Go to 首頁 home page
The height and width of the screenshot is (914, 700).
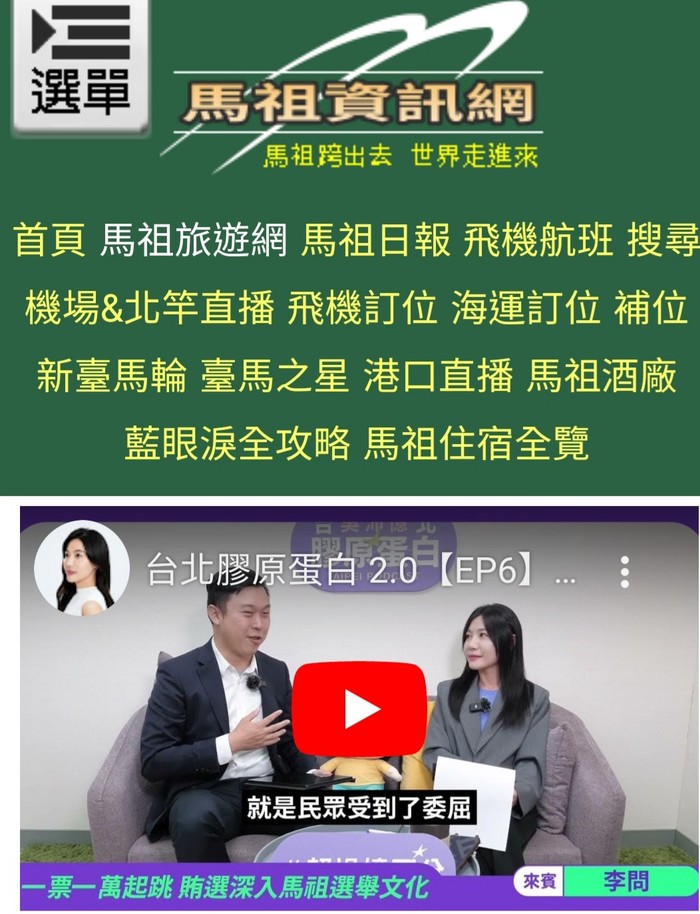[x=49, y=242]
